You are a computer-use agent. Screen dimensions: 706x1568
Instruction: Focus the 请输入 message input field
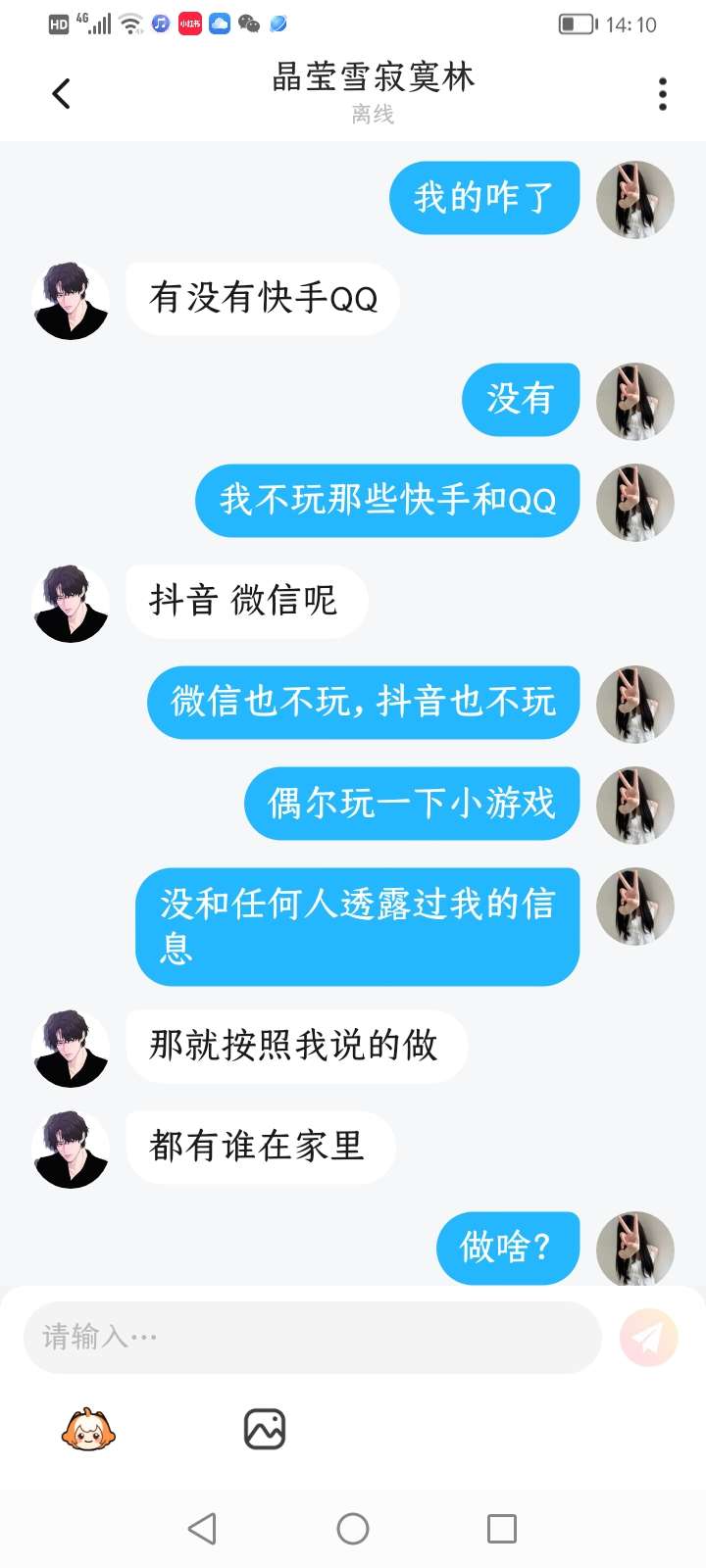(312, 1337)
